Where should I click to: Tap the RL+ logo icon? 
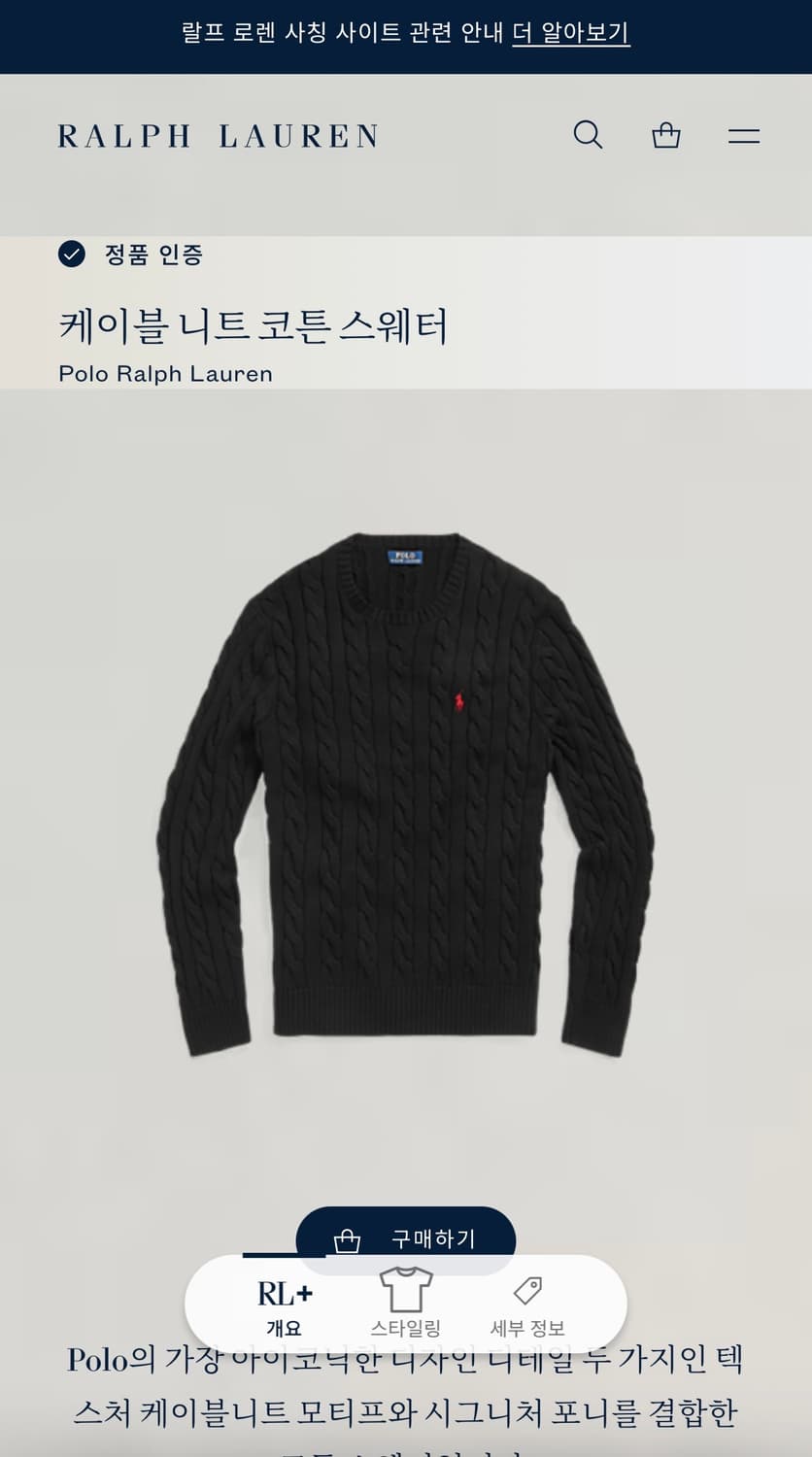(281, 1294)
